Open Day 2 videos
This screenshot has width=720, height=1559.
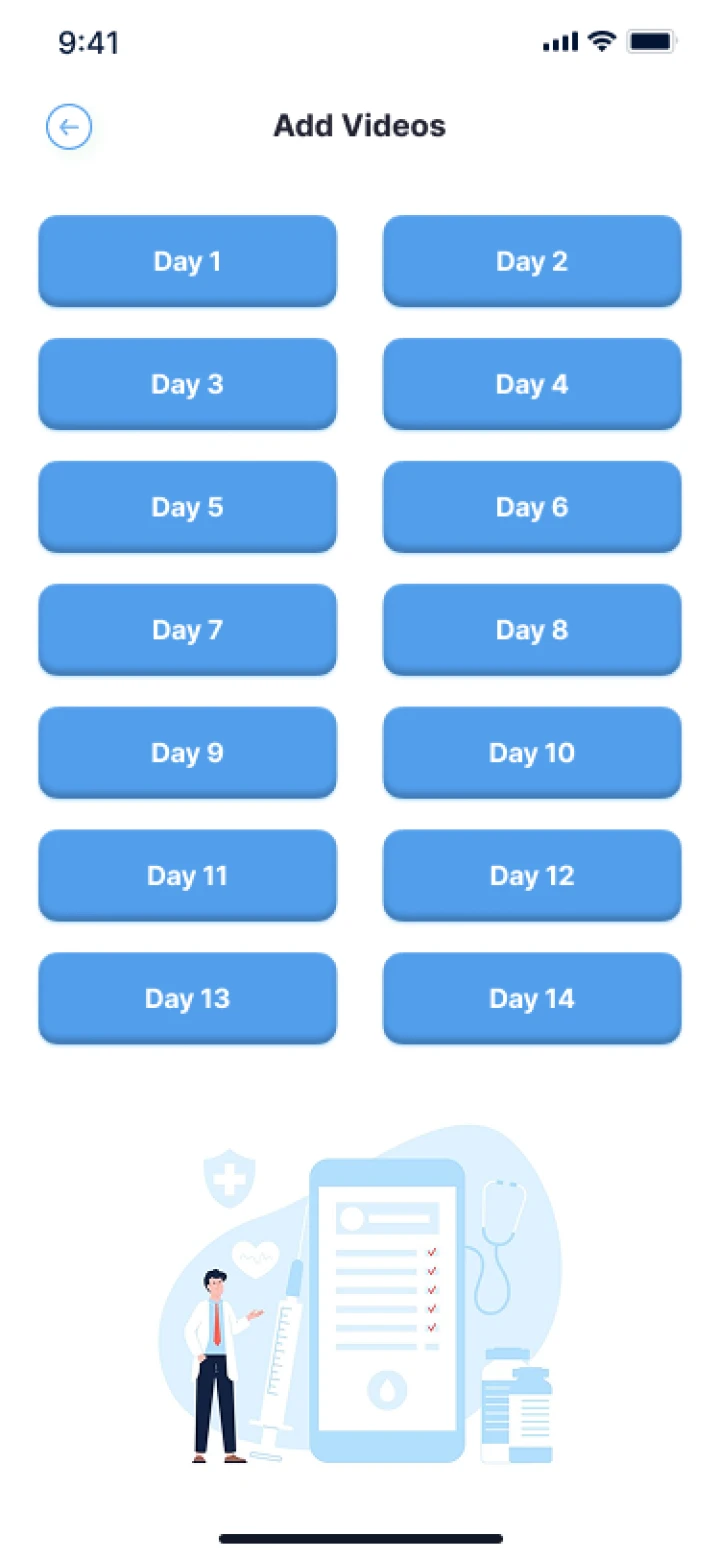tap(532, 261)
